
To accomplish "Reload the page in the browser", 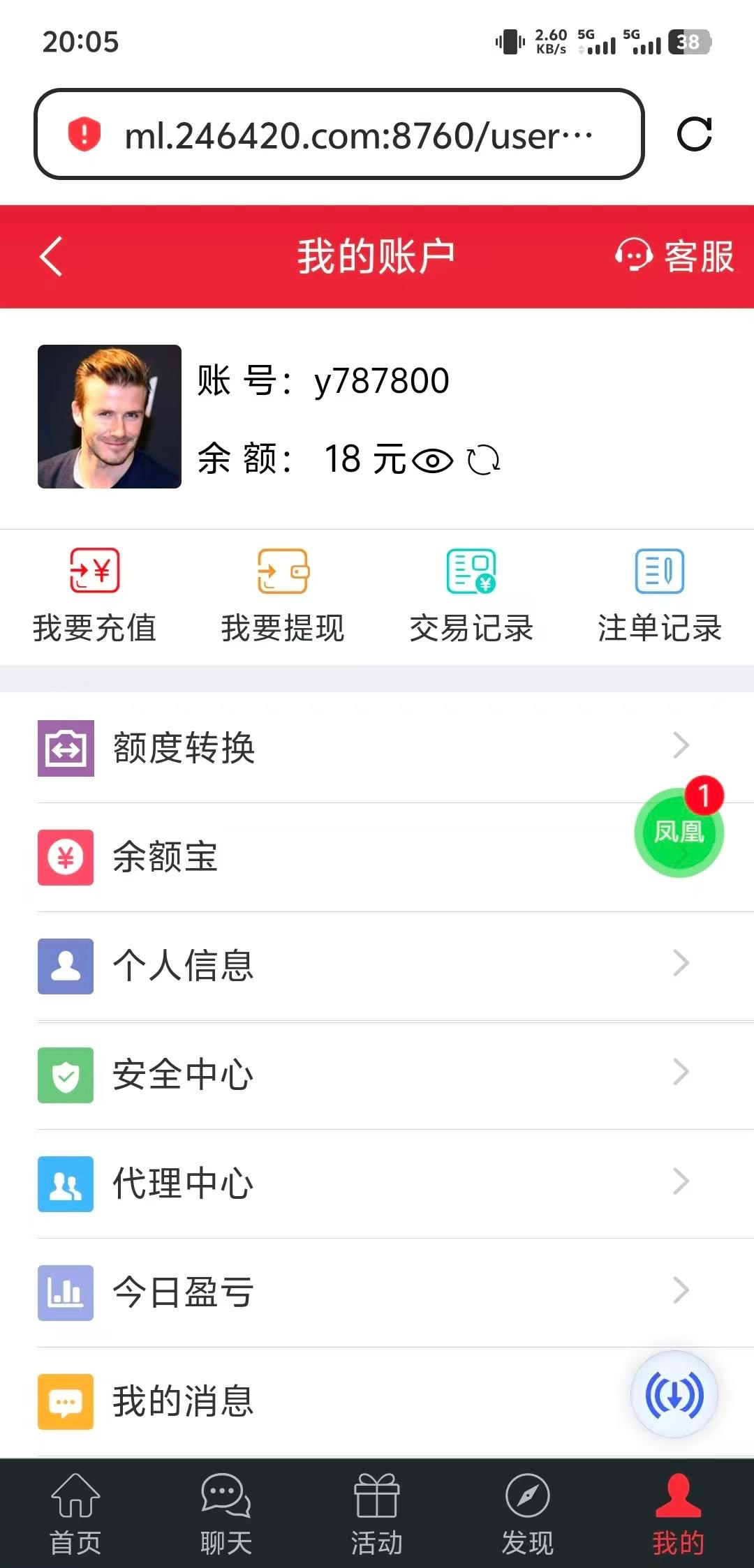I will pyautogui.click(x=695, y=134).
